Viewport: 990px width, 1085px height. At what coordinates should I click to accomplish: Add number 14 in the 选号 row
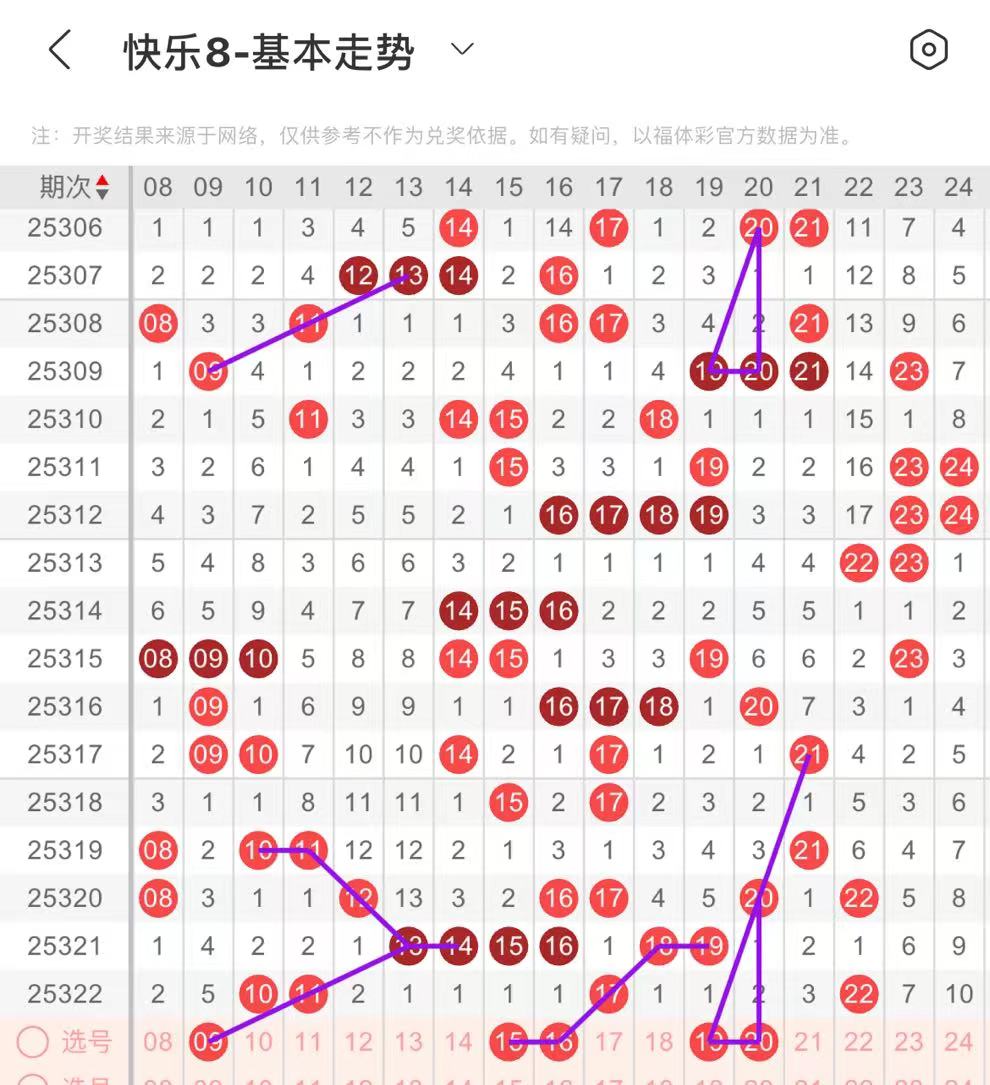(458, 1042)
